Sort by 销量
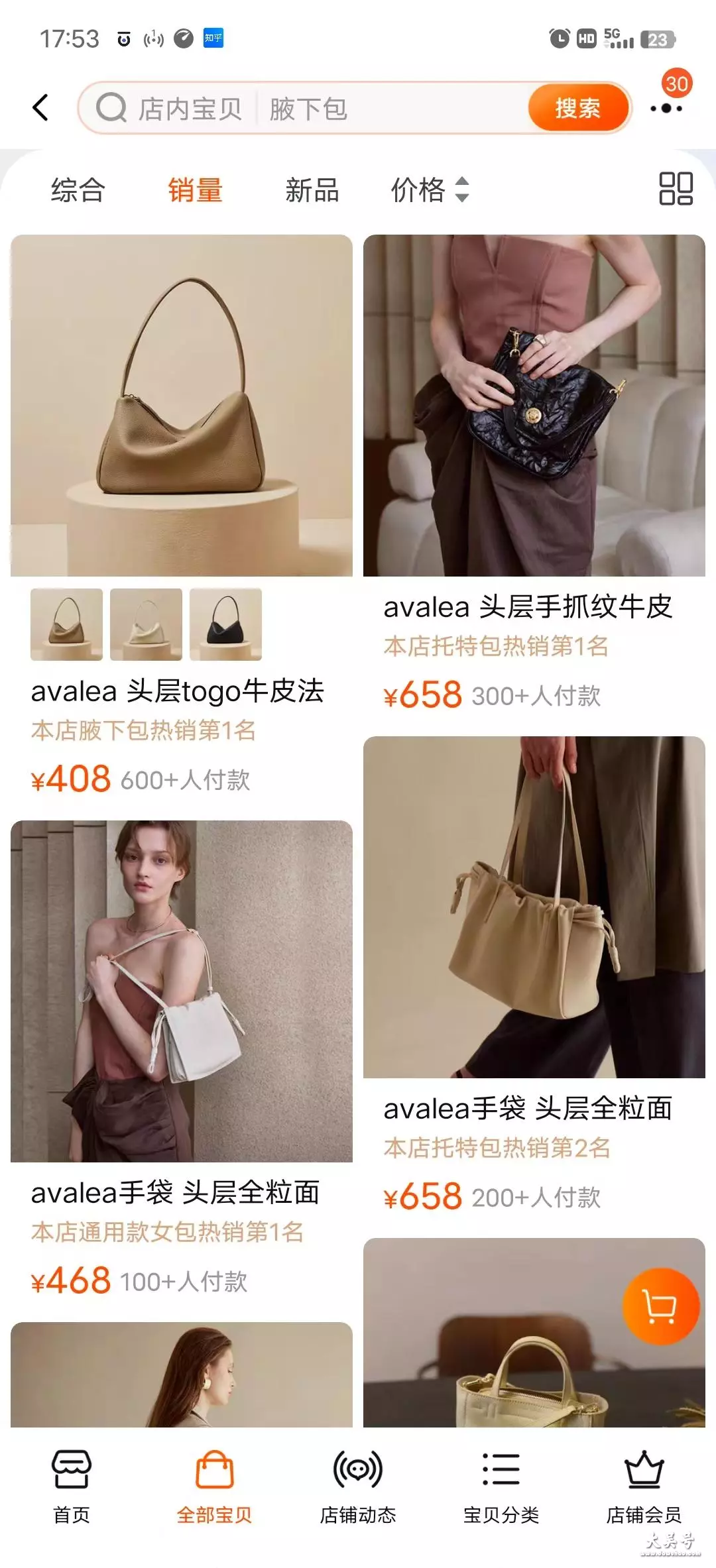716x1568 pixels. (195, 190)
